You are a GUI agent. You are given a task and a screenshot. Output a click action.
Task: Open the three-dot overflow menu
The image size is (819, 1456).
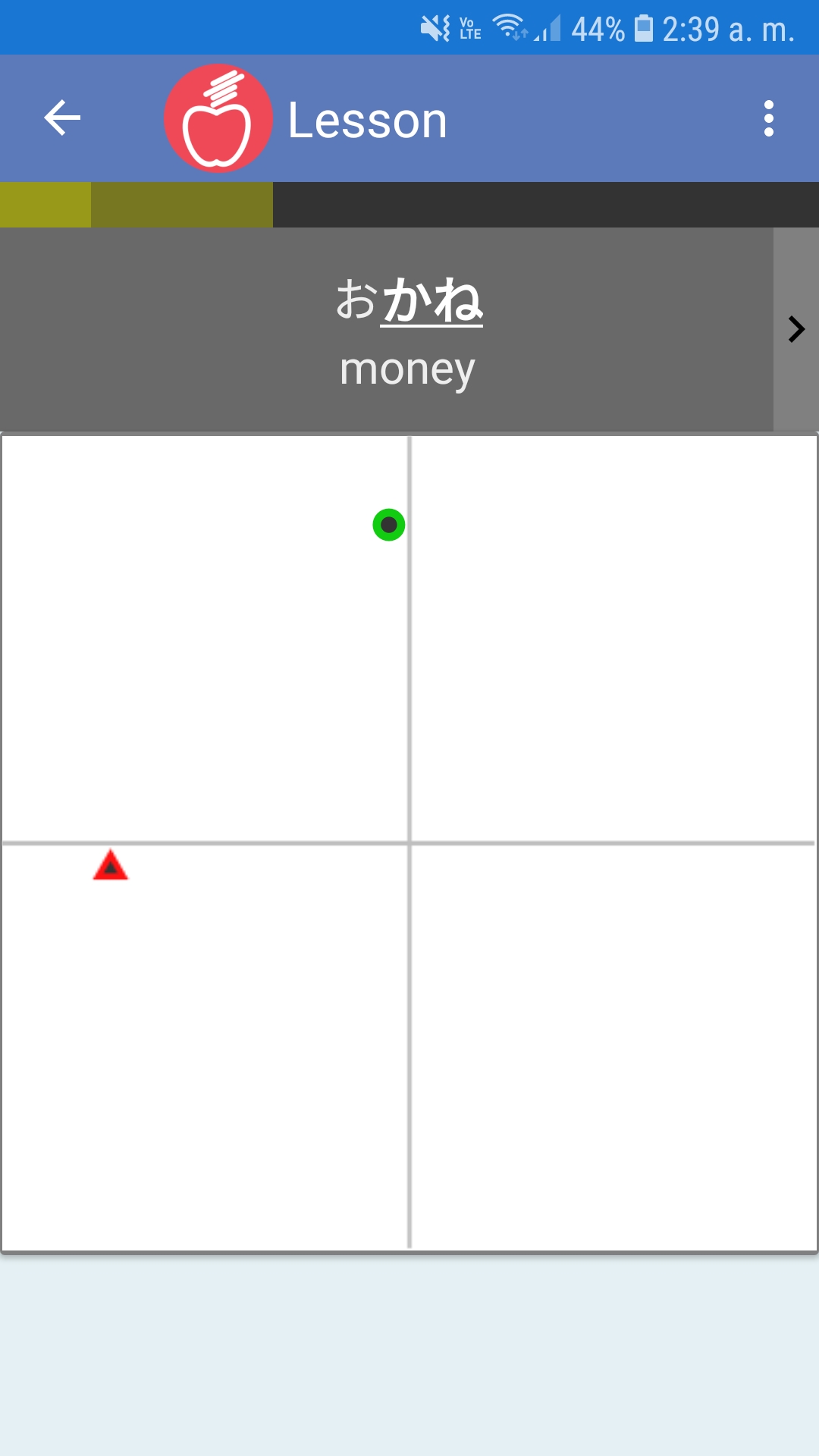[769, 118]
